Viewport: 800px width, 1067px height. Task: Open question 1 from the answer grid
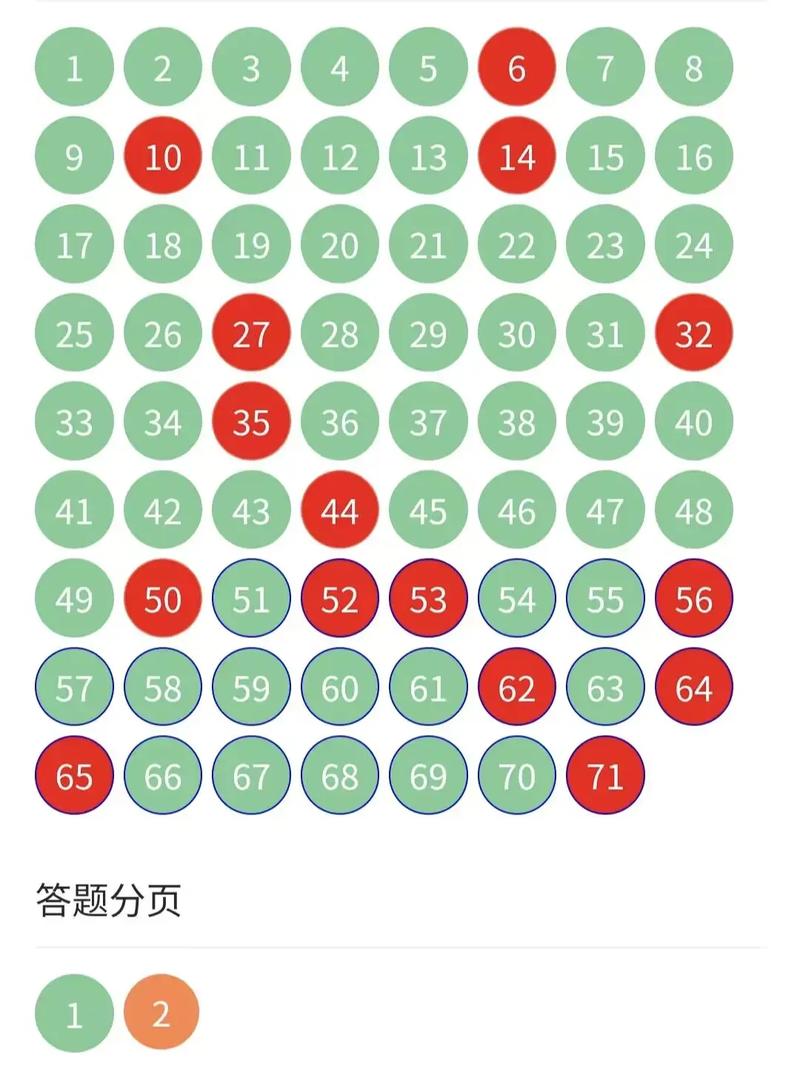click(72, 66)
